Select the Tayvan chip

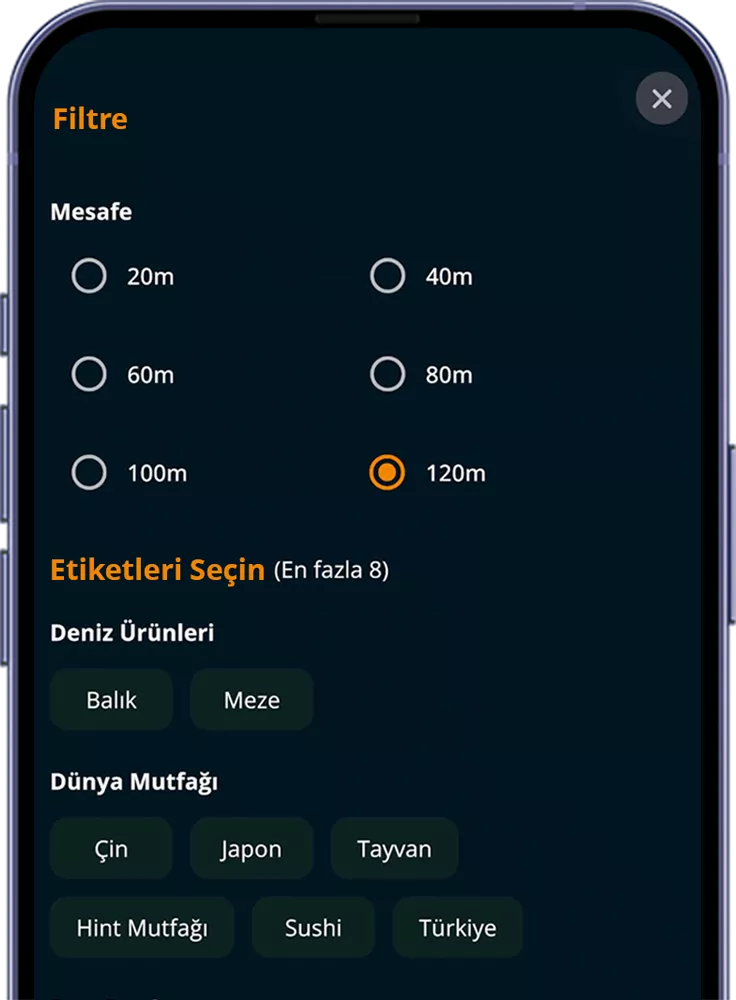pos(394,849)
